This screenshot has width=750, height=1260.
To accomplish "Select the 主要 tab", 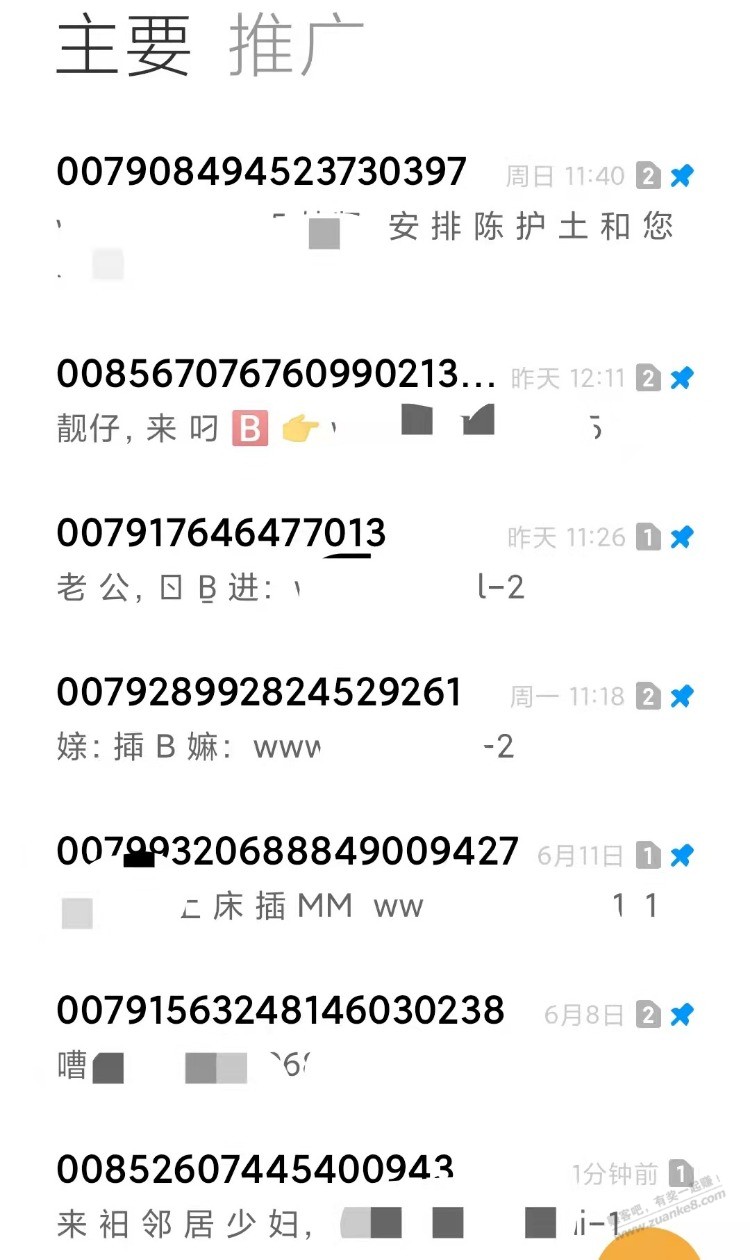I will coord(123,47).
